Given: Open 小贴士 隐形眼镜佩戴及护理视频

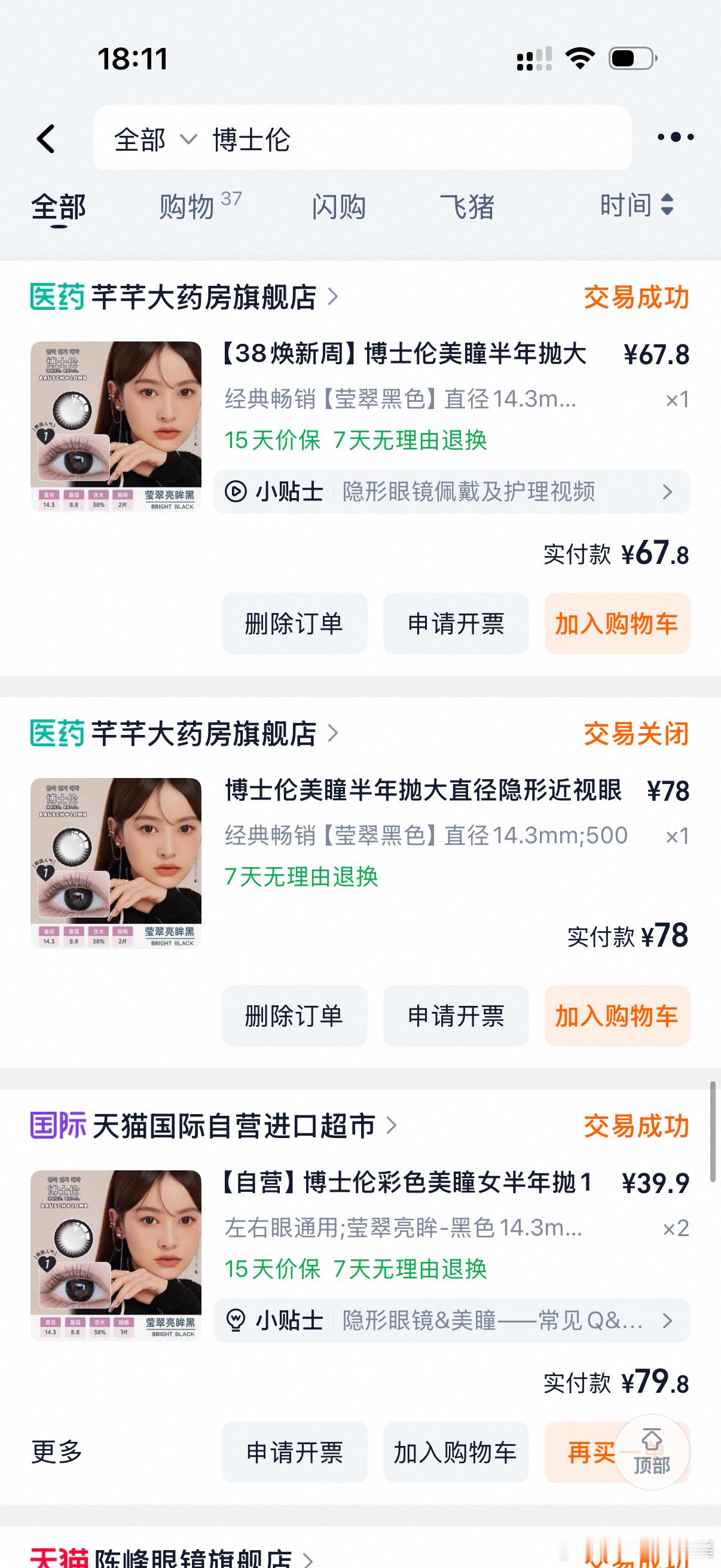Looking at the screenshot, I should point(451,491).
